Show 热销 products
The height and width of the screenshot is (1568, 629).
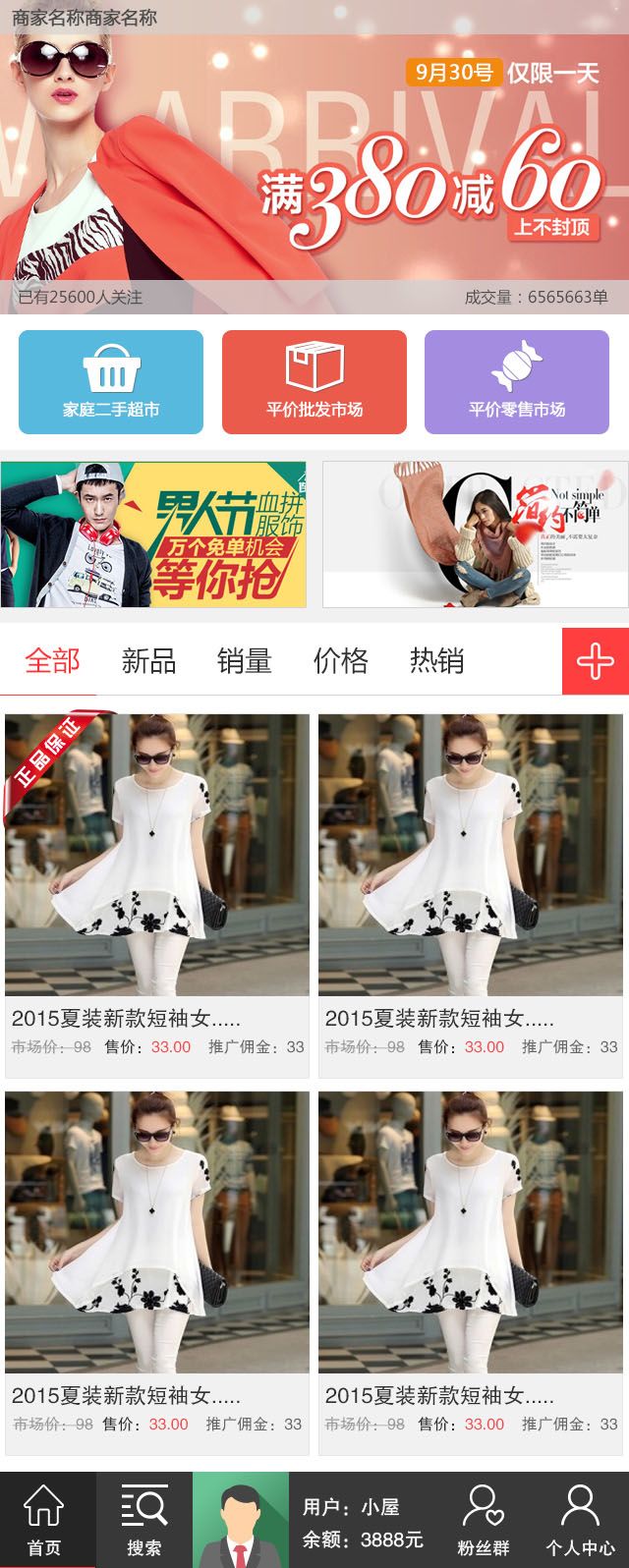pyautogui.click(x=436, y=661)
